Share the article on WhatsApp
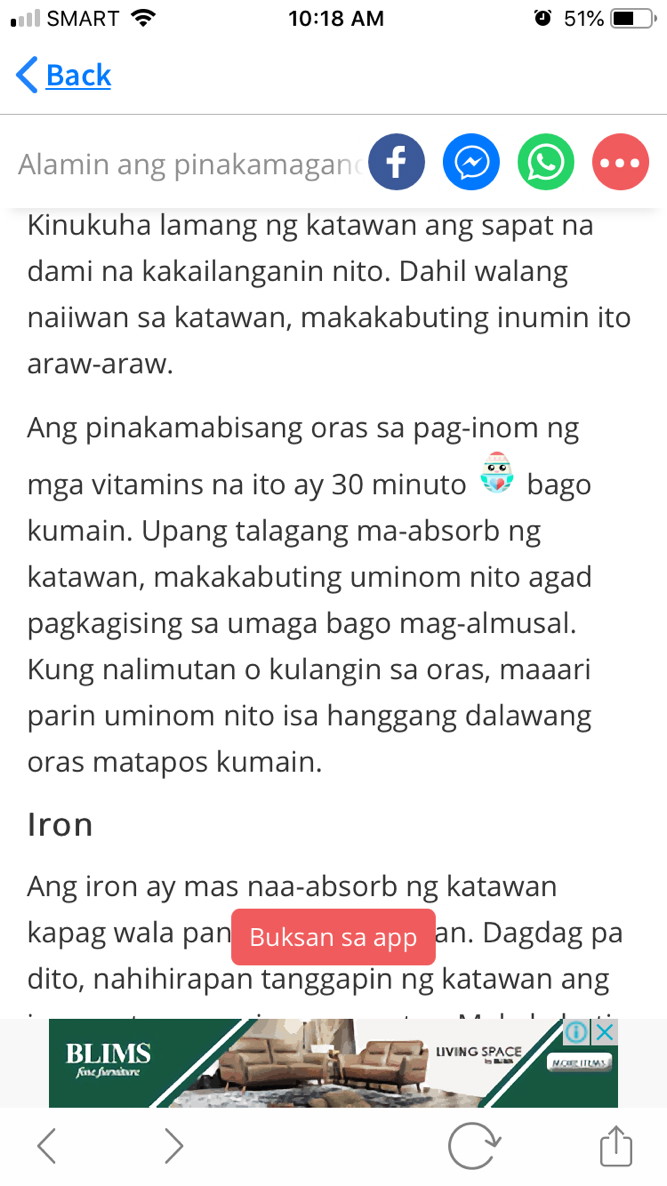This screenshot has width=667, height=1186. click(546, 162)
